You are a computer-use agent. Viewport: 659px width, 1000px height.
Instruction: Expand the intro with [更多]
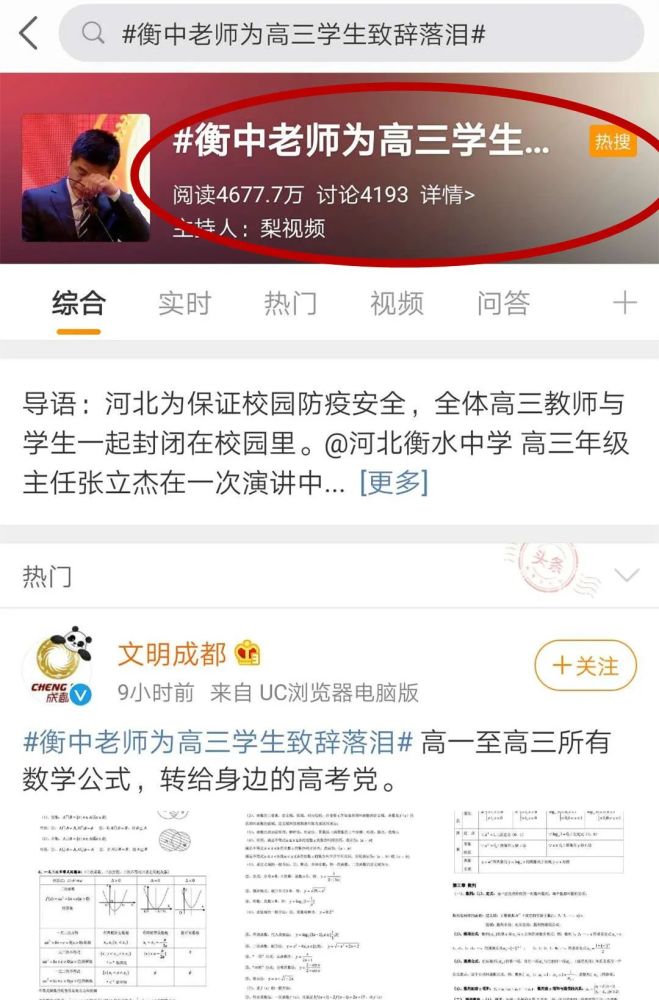coord(393,482)
